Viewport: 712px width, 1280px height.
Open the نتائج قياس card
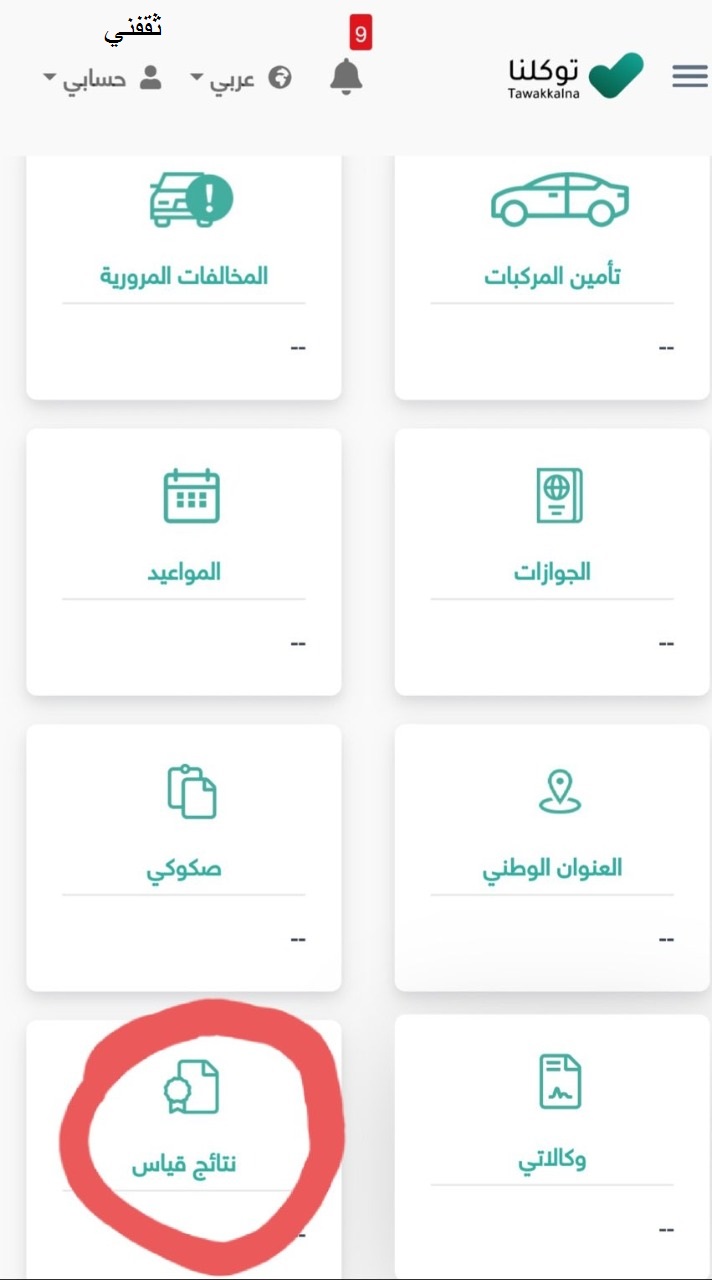184,1145
